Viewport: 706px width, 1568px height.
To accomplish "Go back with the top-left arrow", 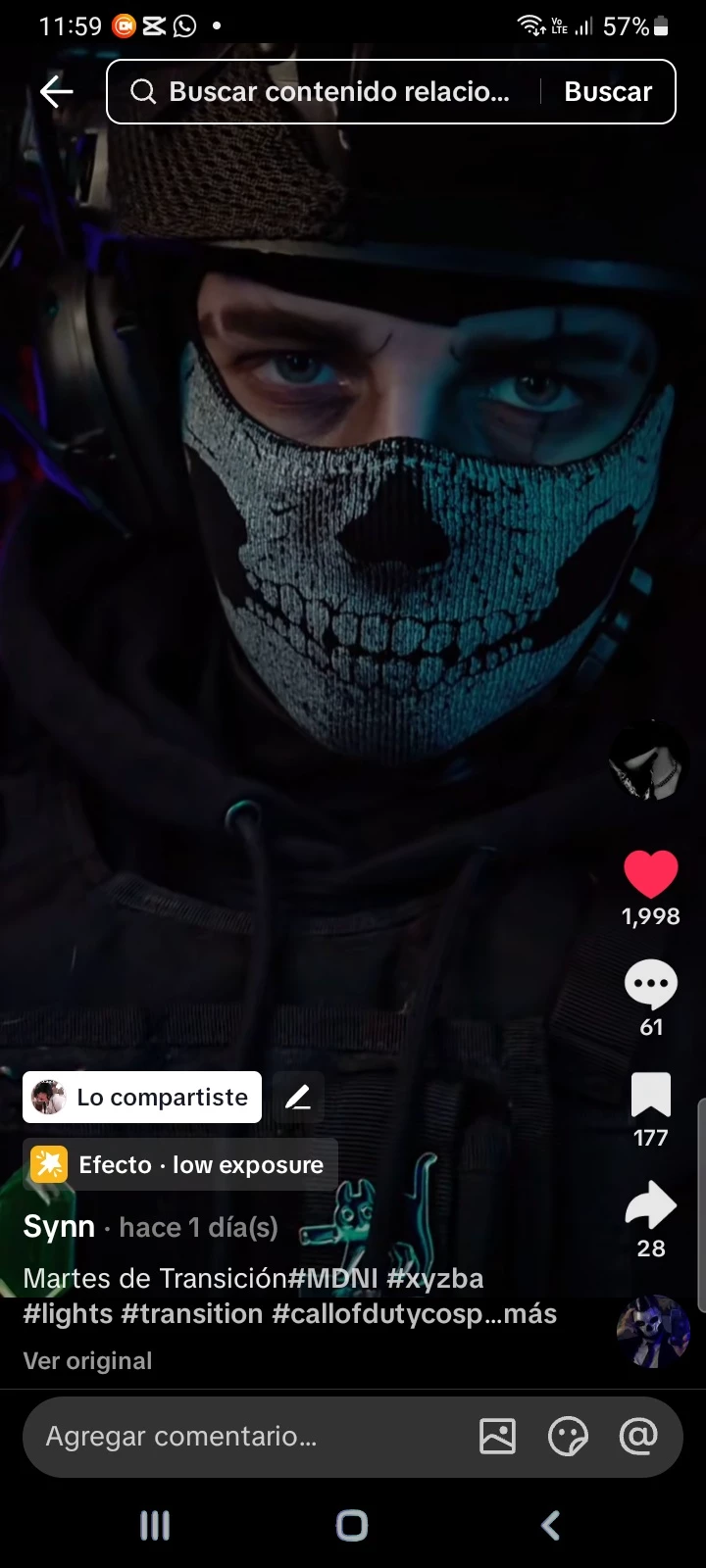I will (56, 92).
